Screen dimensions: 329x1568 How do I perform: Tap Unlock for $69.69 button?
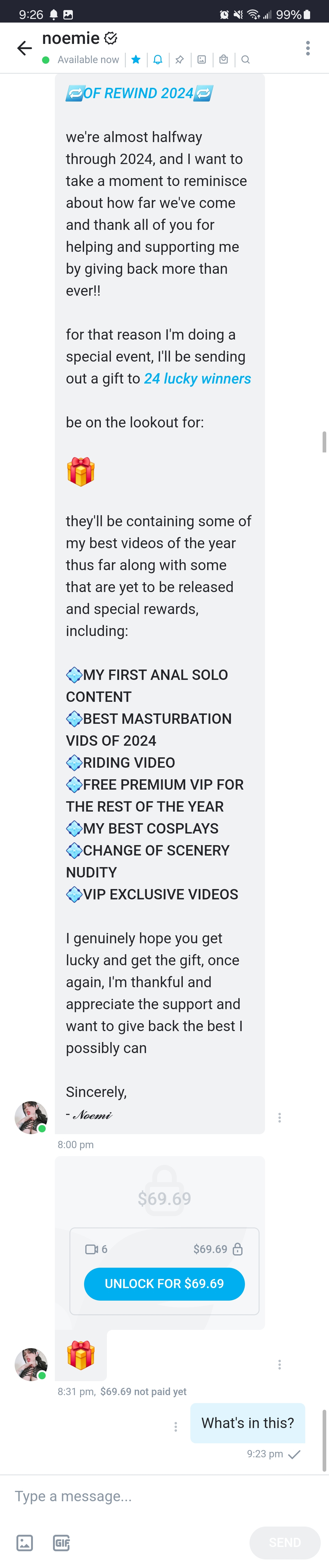(x=164, y=1284)
